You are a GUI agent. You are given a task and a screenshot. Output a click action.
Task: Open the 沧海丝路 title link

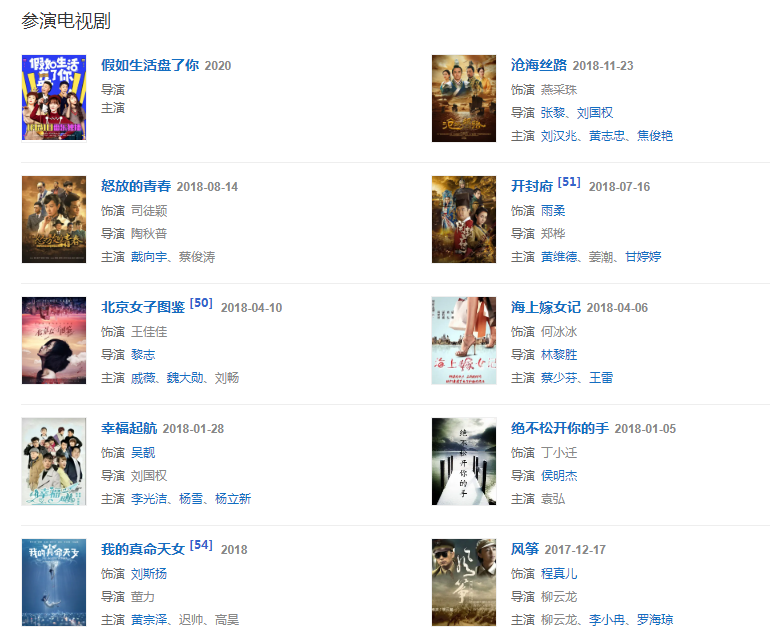[538, 65]
